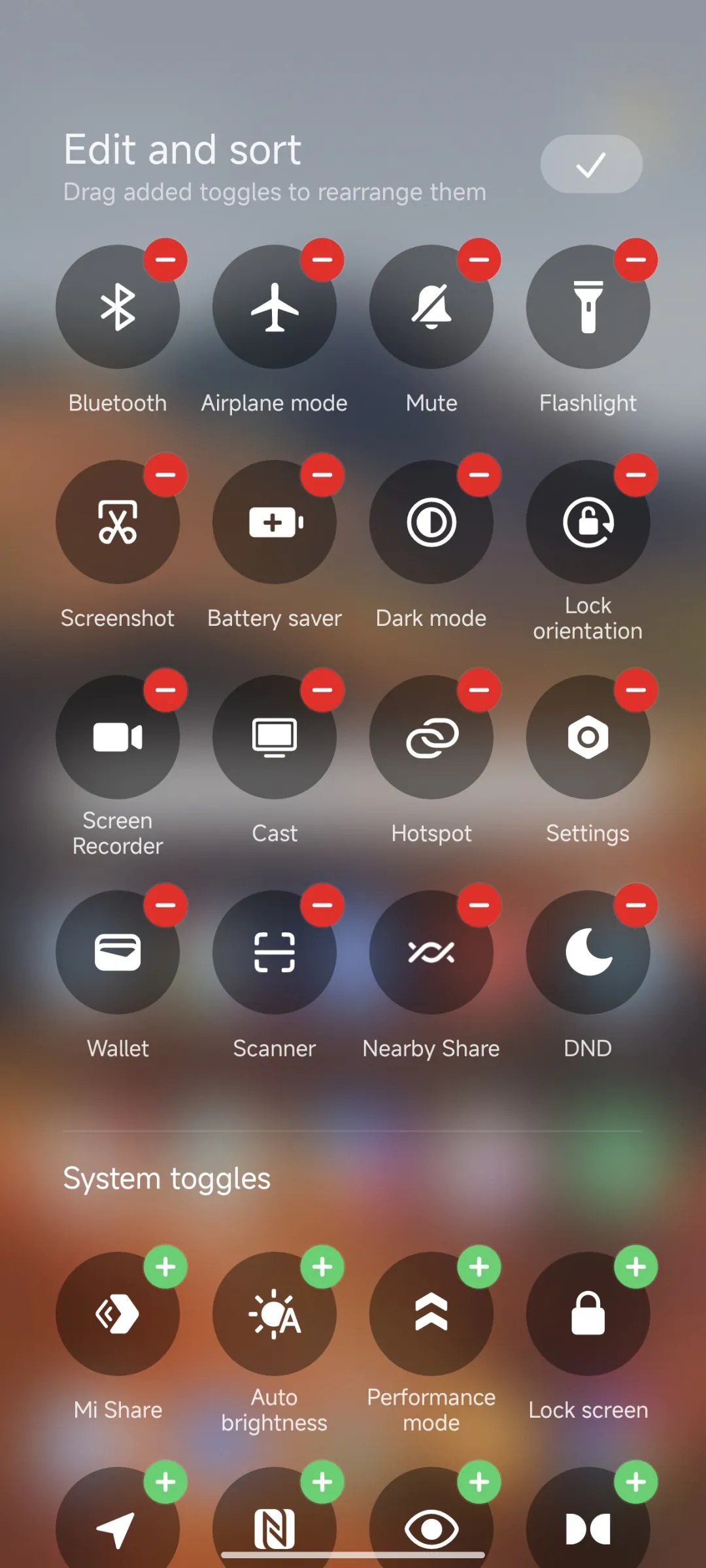The height and width of the screenshot is (1568, 706).
Task: Remove the Settings shortcut toggle
Action: pos(635,690)
